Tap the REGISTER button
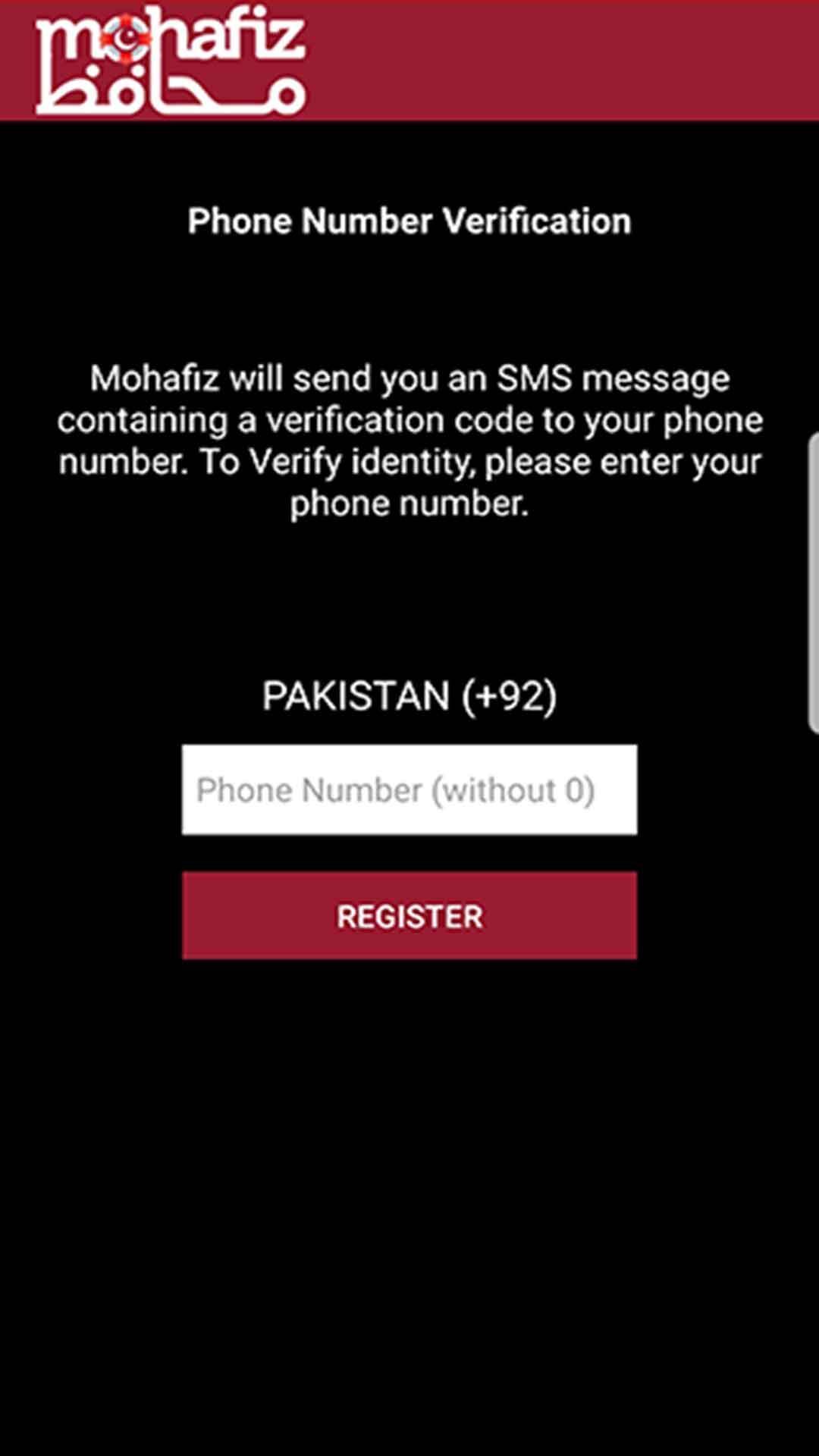The width and height of the screenshot is (819, 1456). (409, 915)
